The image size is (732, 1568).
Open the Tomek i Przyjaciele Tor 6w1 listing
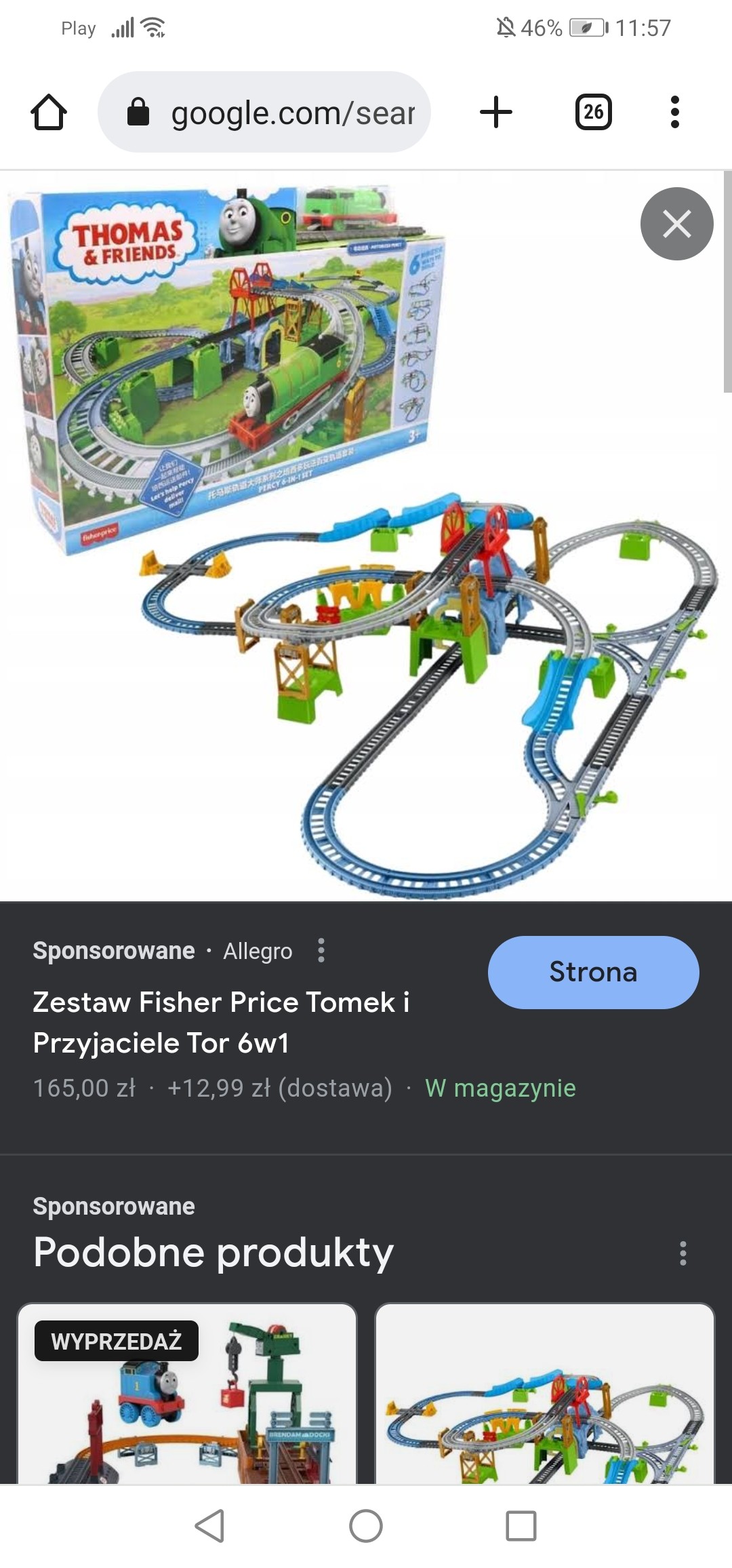[x=221, y=1022]
